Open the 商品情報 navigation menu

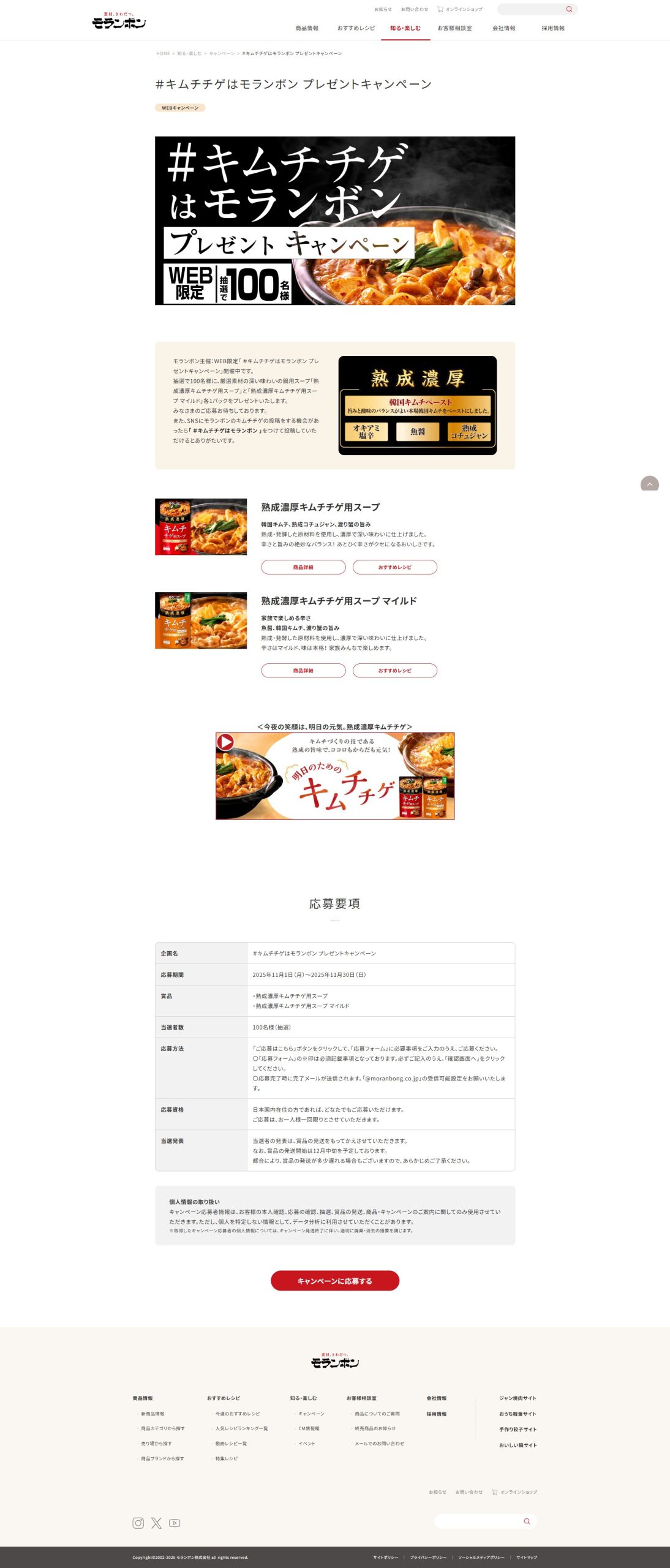click(307, 28)
